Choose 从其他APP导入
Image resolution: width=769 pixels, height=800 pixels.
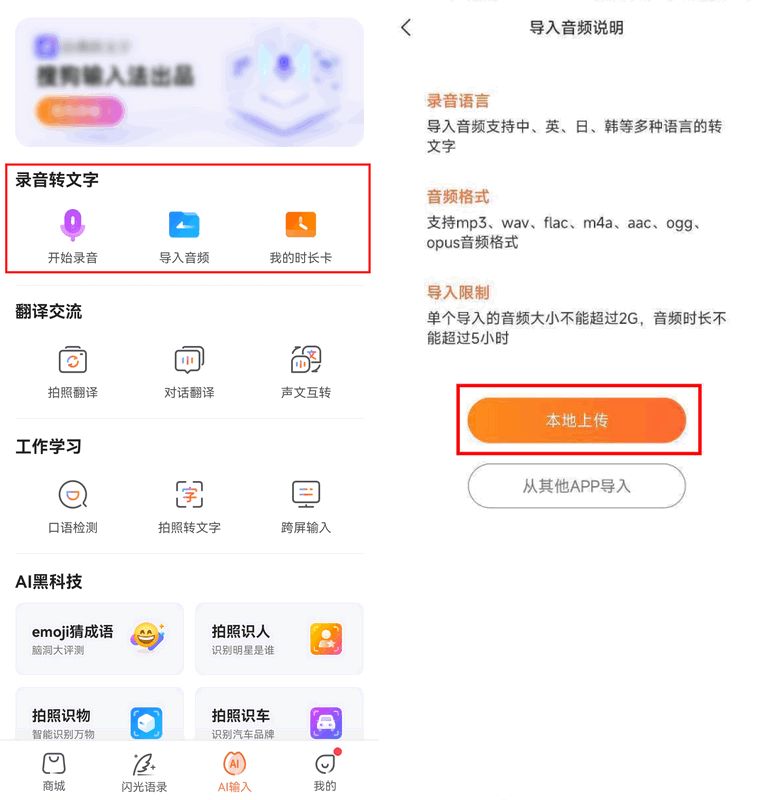(577, 486)
